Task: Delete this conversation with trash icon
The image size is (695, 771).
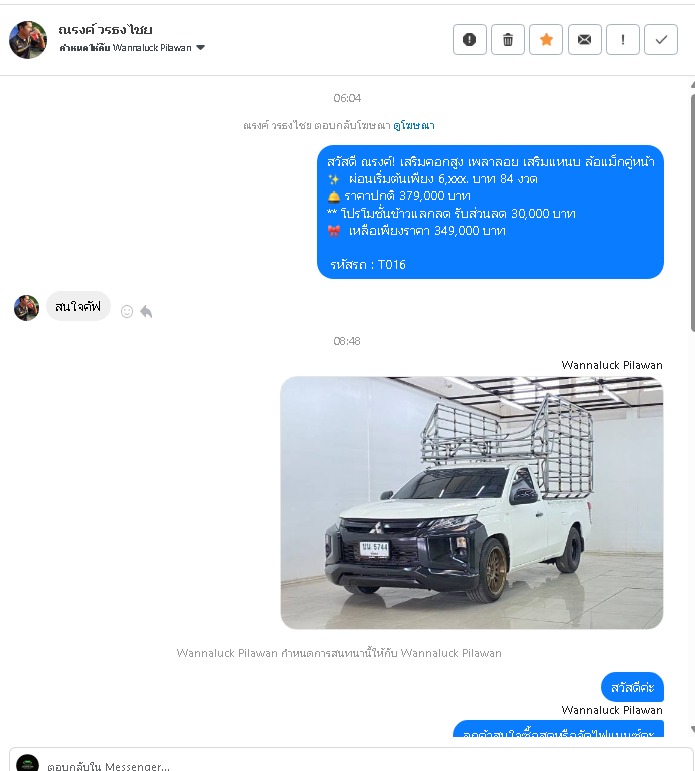Action: 508,40
